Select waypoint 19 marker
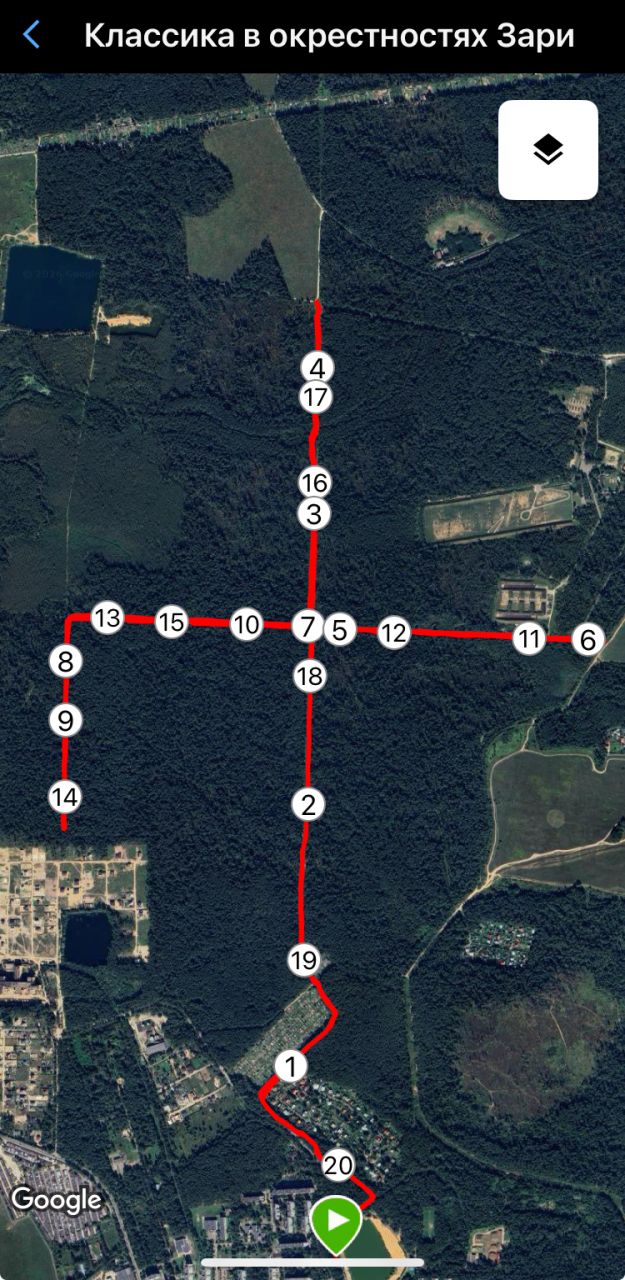This screenshot has height=1280, width=625. pyautogui.click(x=303, y=961)
